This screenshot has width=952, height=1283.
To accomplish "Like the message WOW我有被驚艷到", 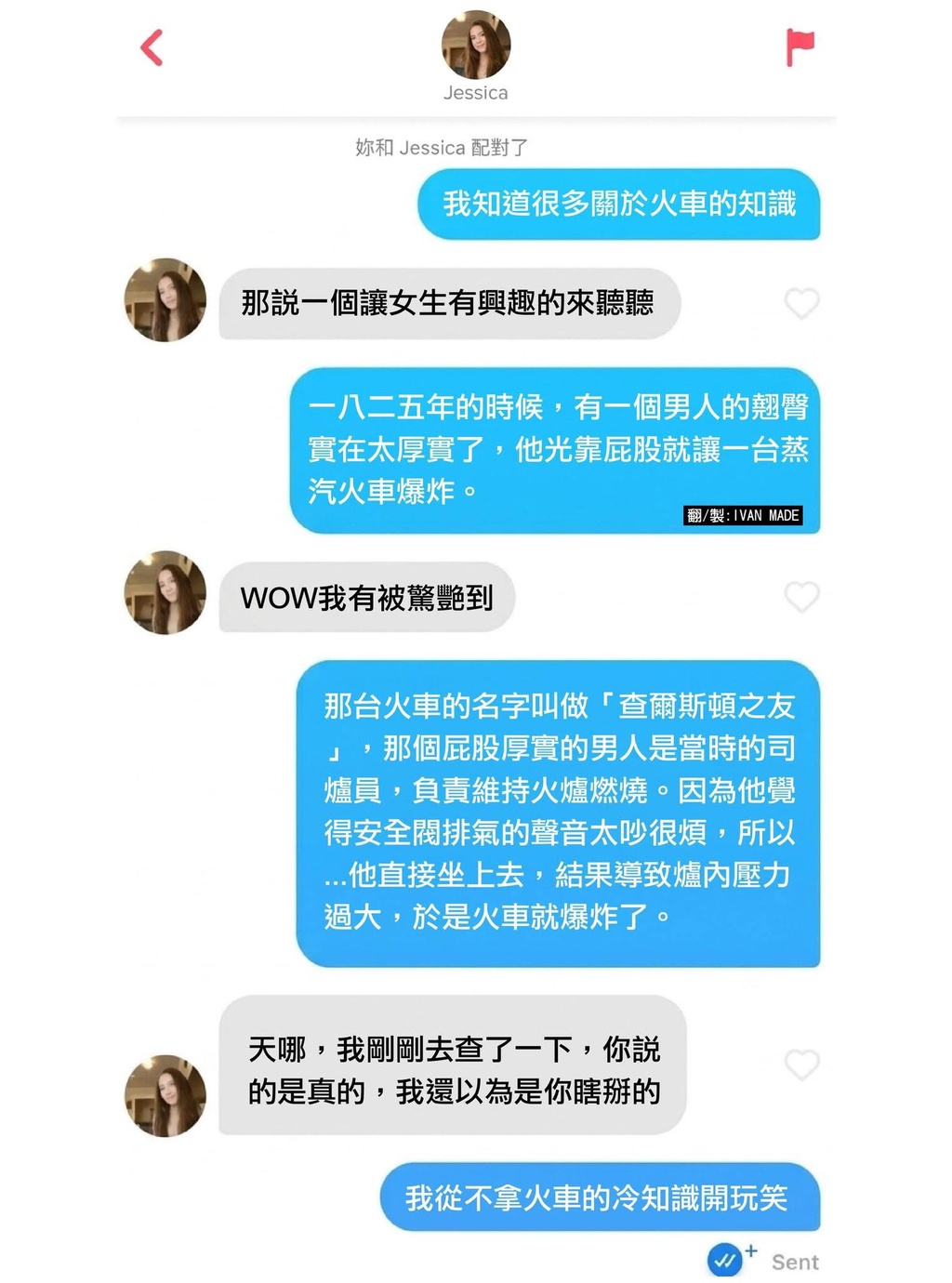I will (801, 596).
